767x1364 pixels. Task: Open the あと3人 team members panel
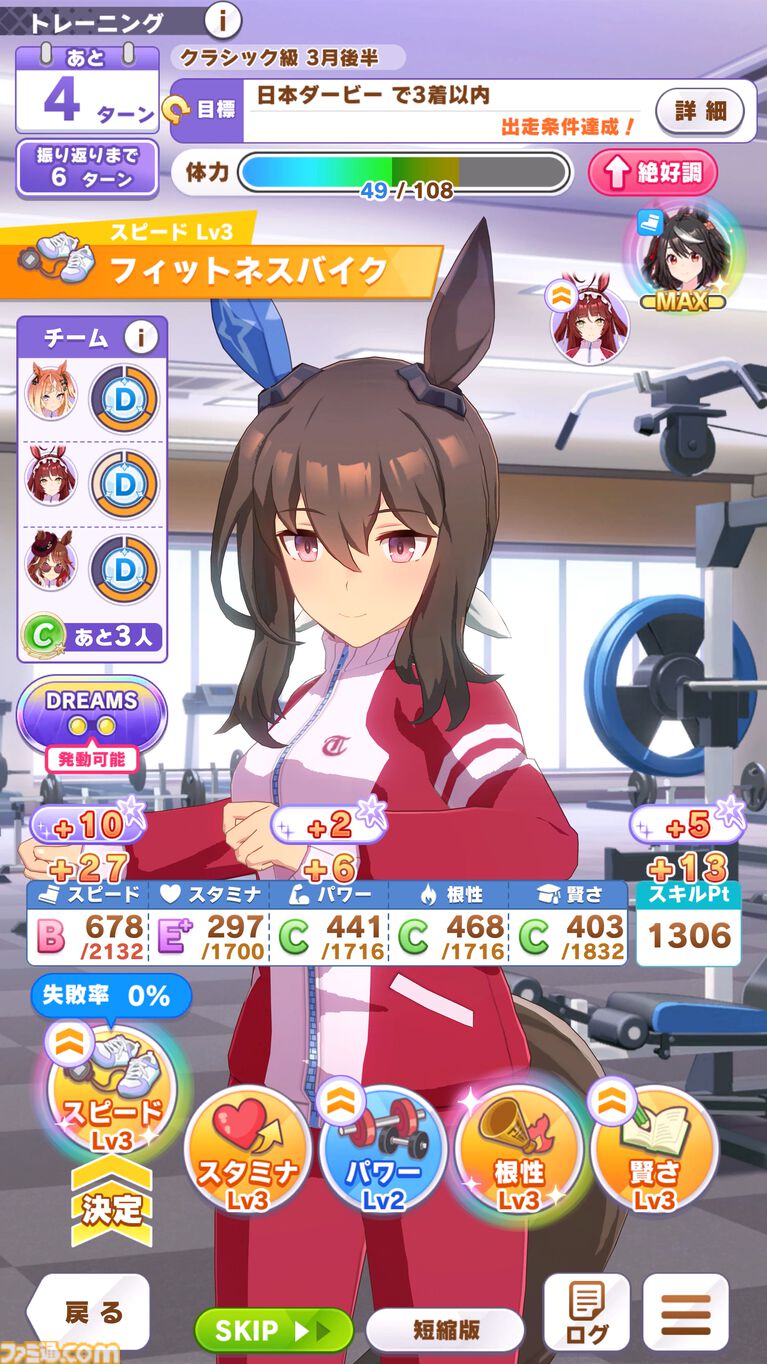pyautogui.click(x=92, y=636)
